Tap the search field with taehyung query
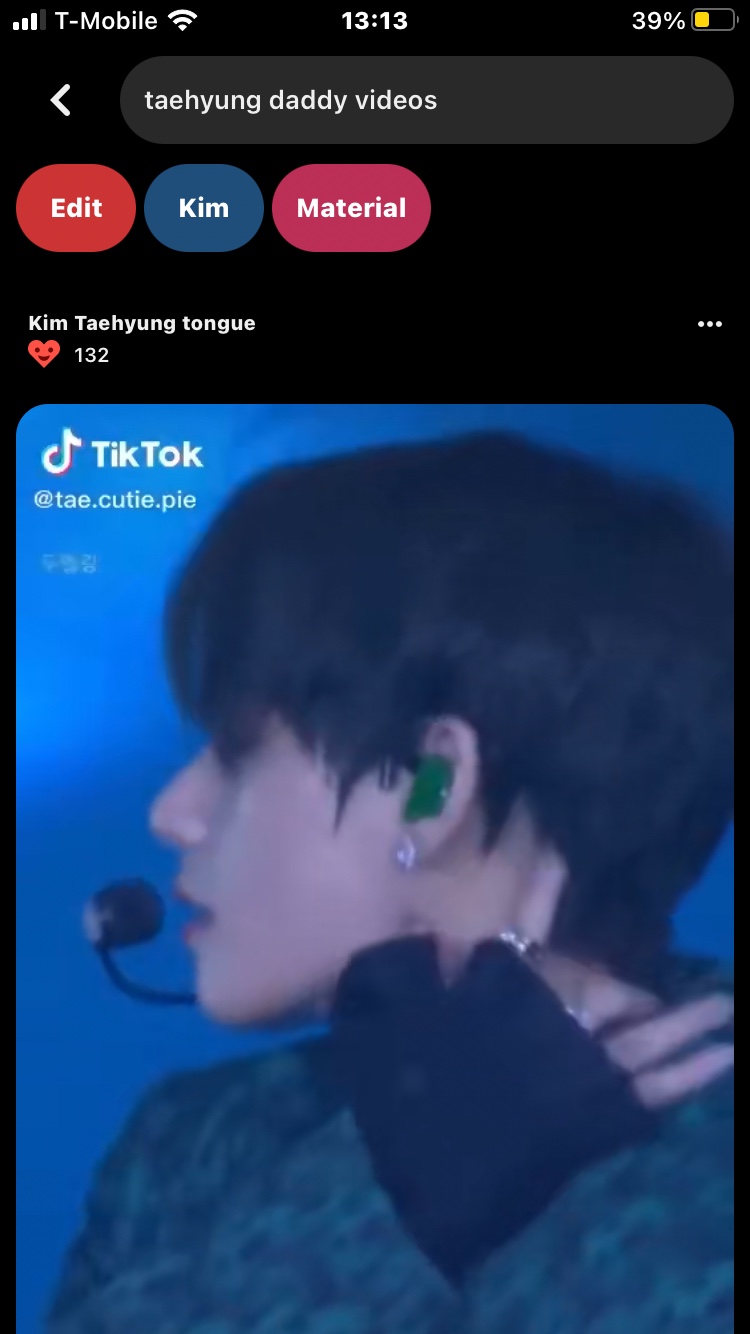Screen dimensions: 750x1334 pos(427,100)
